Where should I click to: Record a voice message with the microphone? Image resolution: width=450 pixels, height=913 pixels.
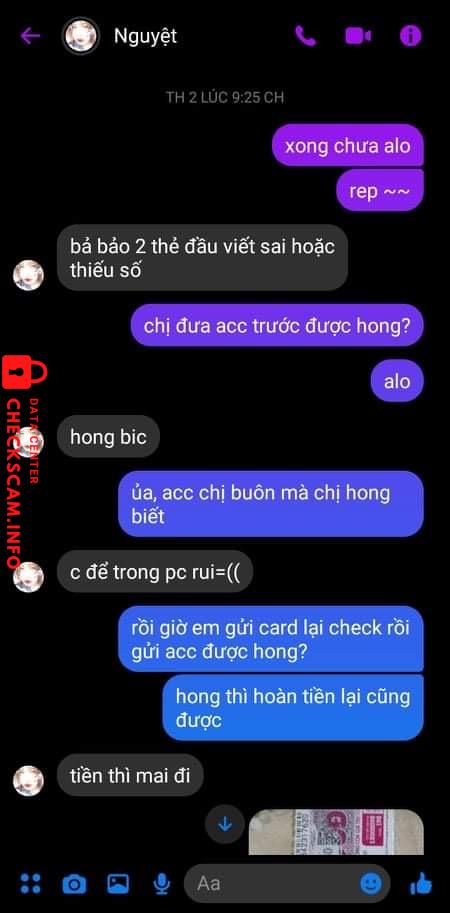click(161, 884)
